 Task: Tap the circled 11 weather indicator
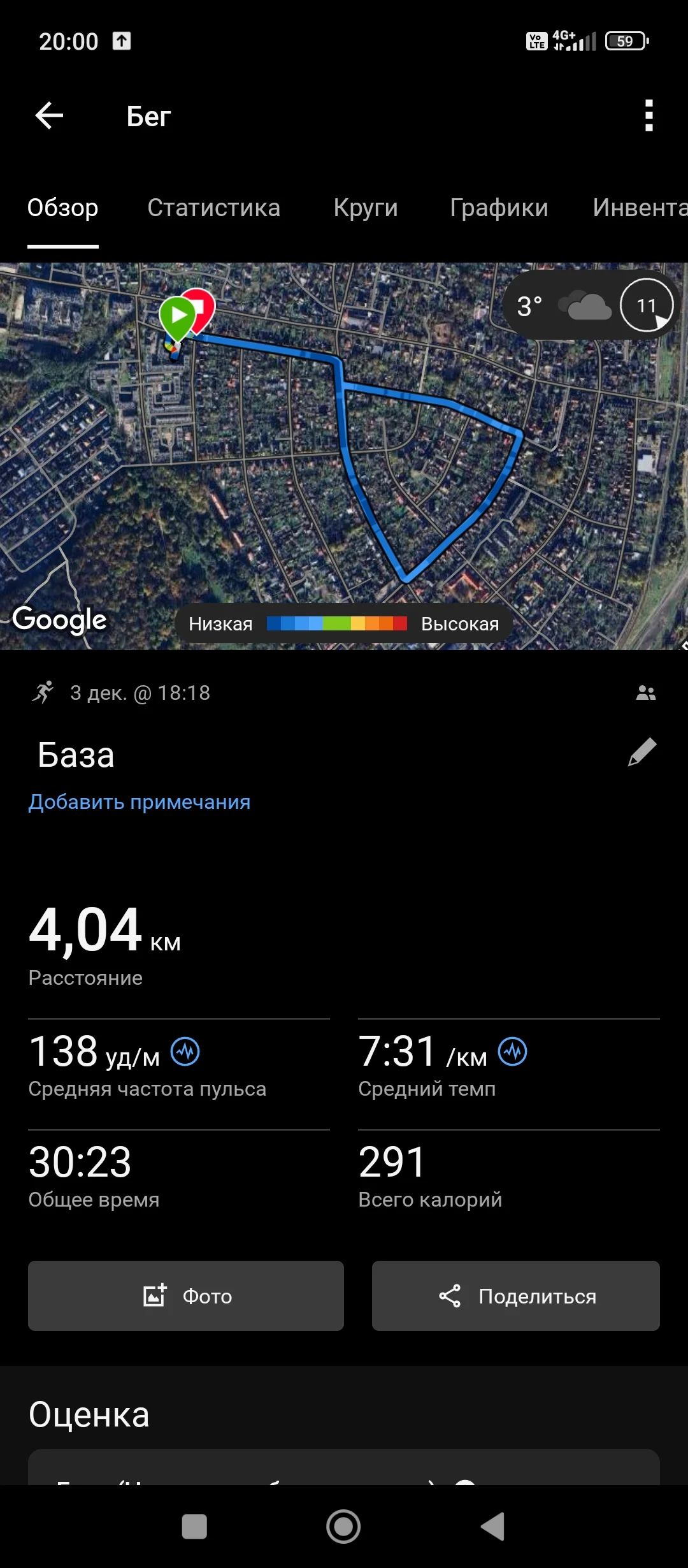pos(646,306)
